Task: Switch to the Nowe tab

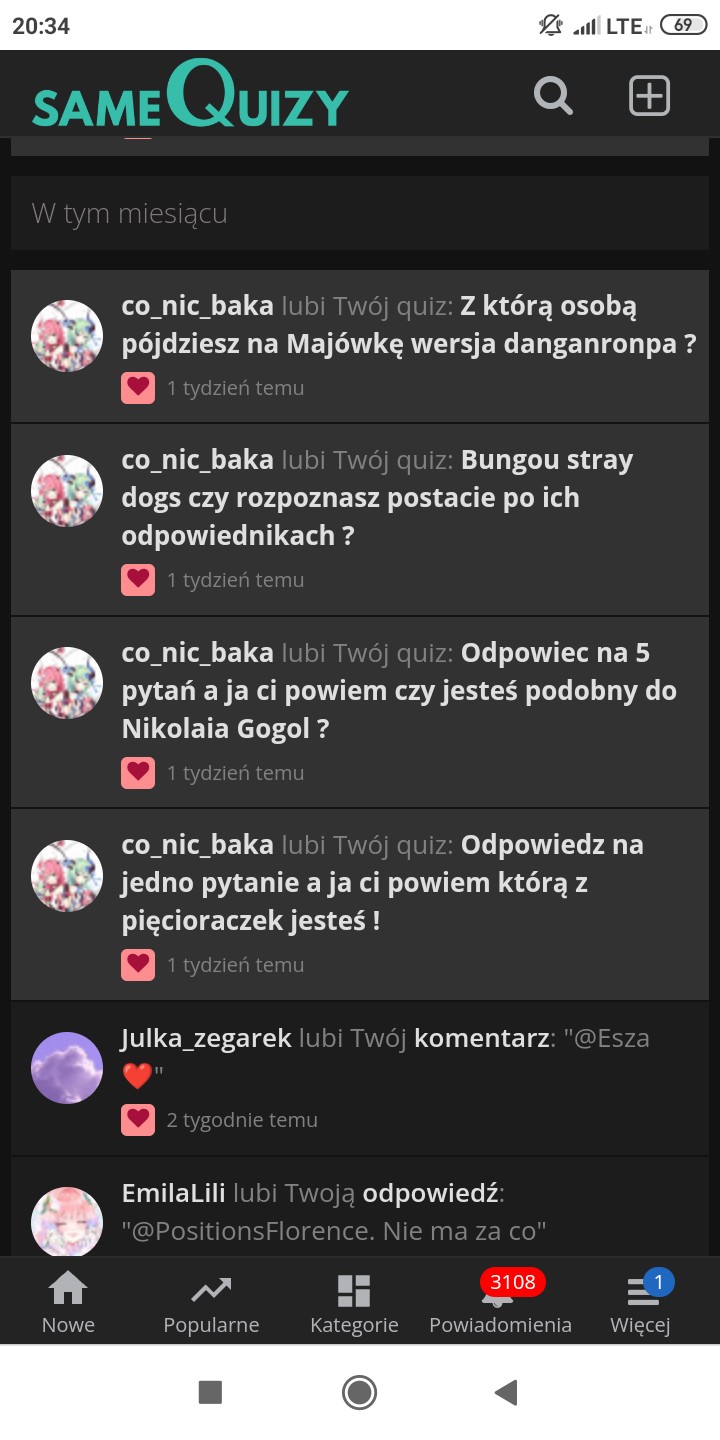Action: (x=68, y=1302)
